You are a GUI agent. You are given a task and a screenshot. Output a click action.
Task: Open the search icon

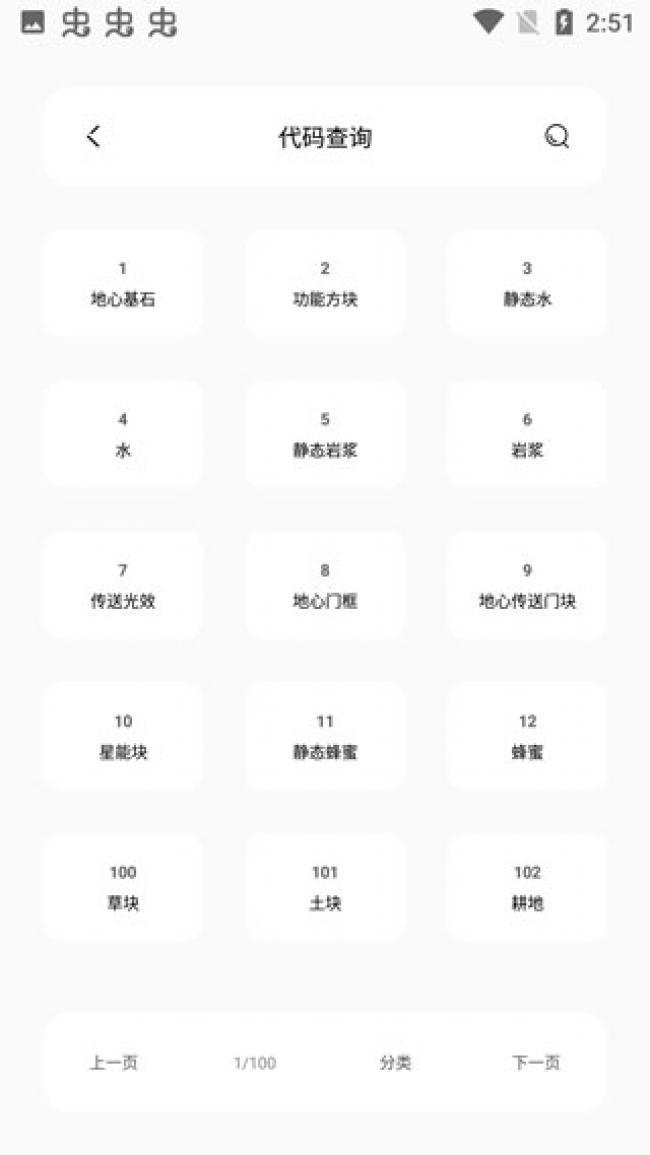(x=557, y=137)
